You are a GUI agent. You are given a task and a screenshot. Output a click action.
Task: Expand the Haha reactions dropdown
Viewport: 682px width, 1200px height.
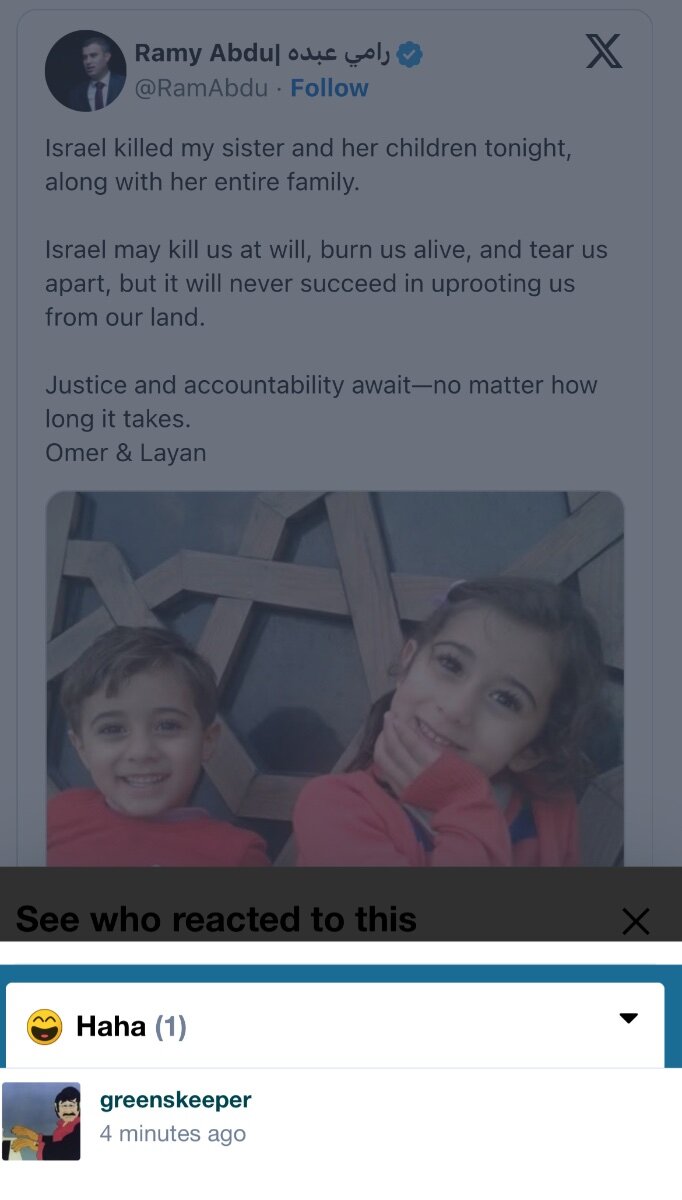point(628,1018)
